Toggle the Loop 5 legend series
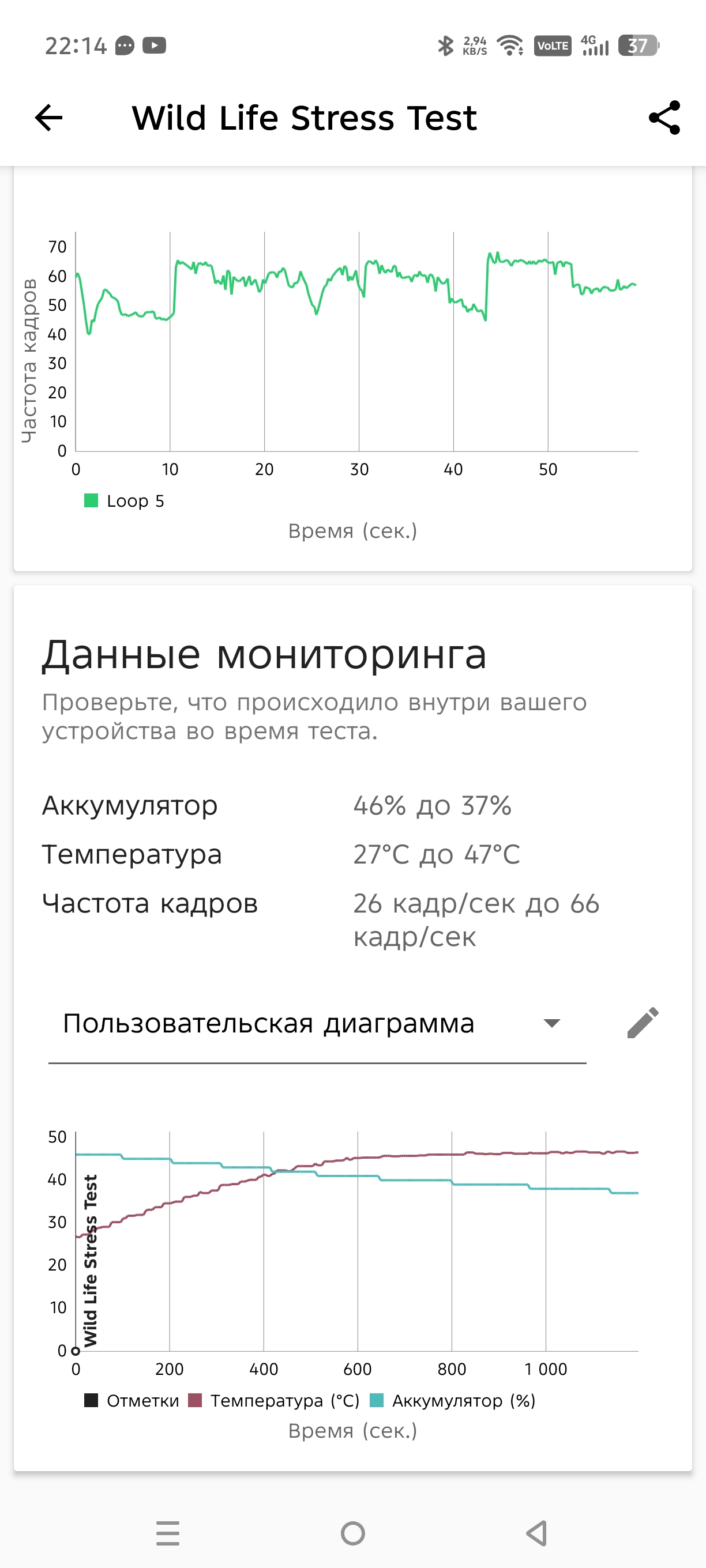The image size is (706, 1568). (x=124, y=501)
